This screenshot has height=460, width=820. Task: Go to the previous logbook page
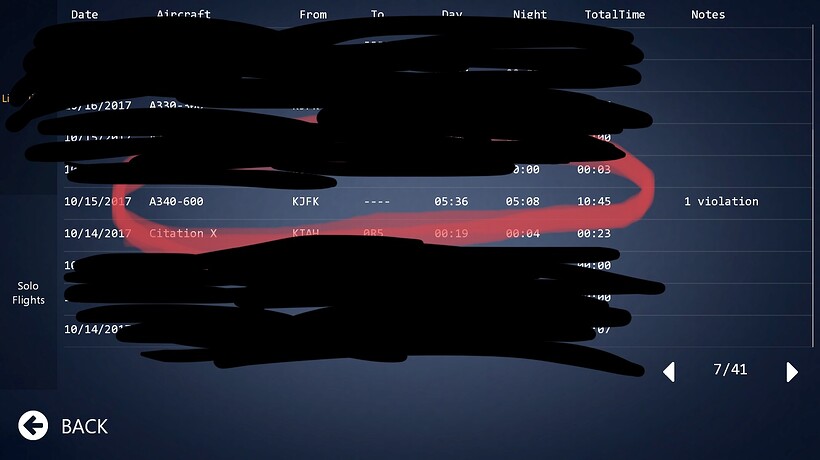pos(669,371)
